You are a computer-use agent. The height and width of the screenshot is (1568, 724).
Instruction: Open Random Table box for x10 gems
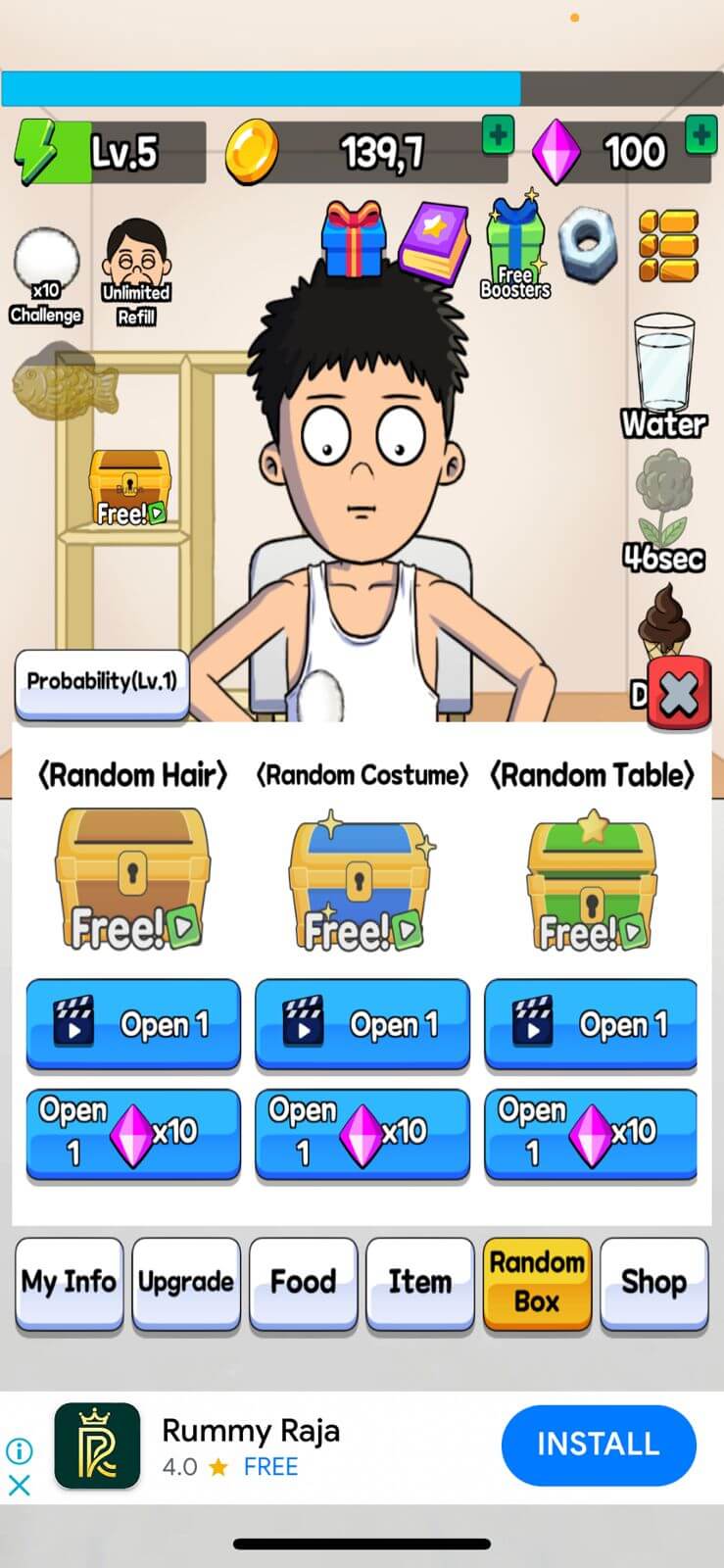[591, 1133]
